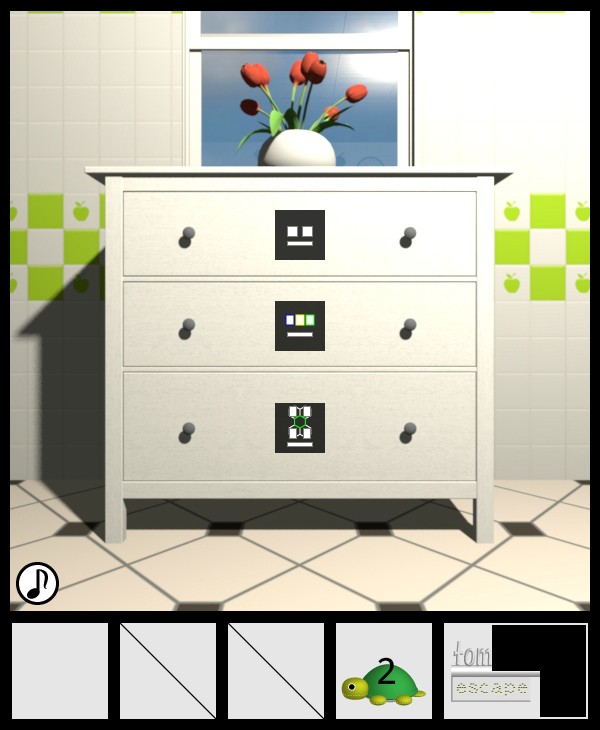Select the green turtle inventory item

coord(384,672)
